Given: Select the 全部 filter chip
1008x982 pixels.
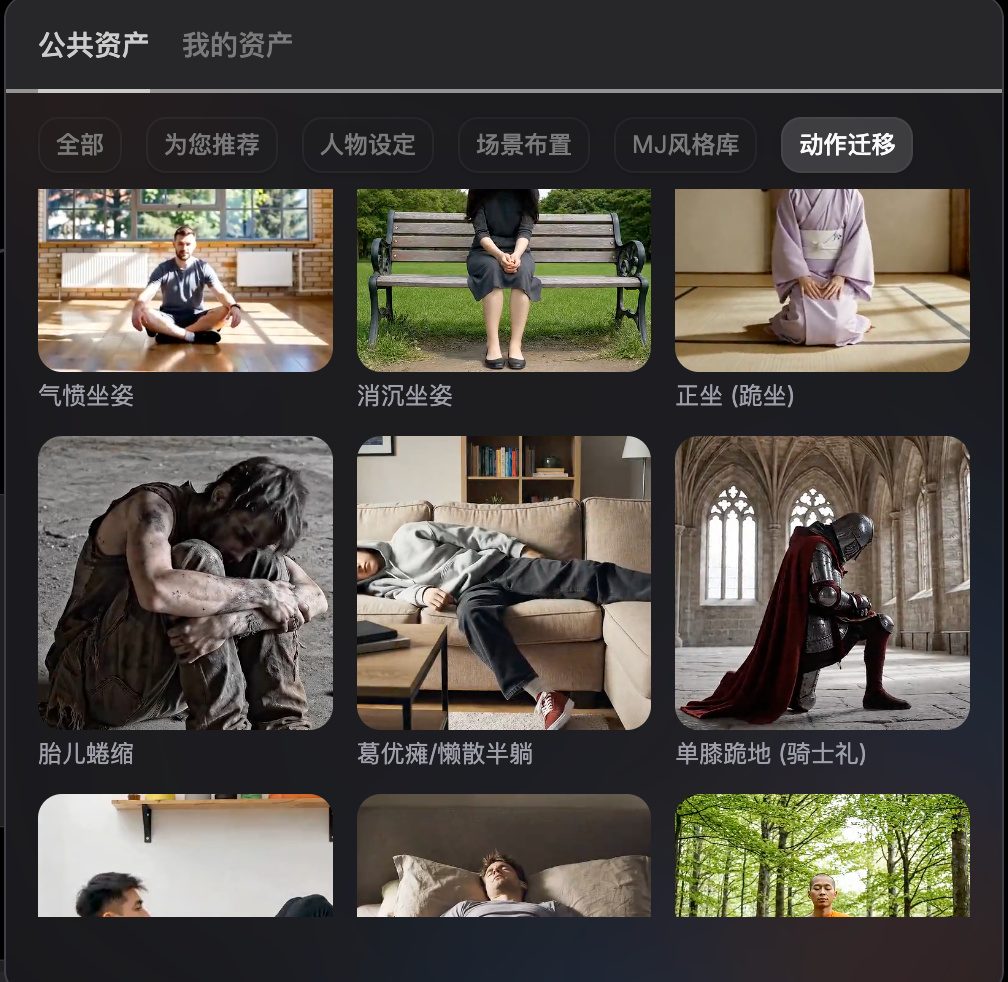Looking at the screenshot, I should tap(80, 145).
